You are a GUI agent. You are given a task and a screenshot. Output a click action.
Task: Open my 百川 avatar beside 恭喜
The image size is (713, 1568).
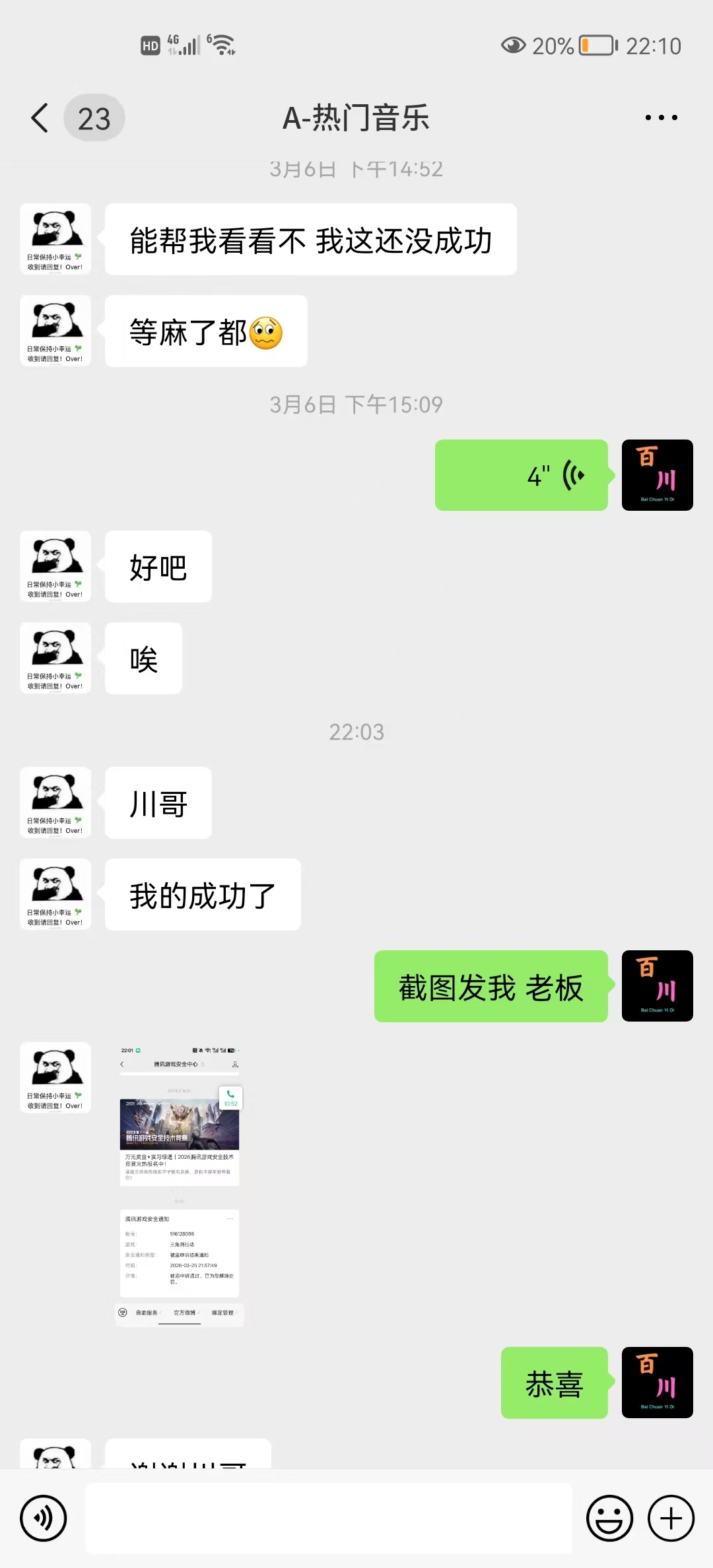(657, 1382)
